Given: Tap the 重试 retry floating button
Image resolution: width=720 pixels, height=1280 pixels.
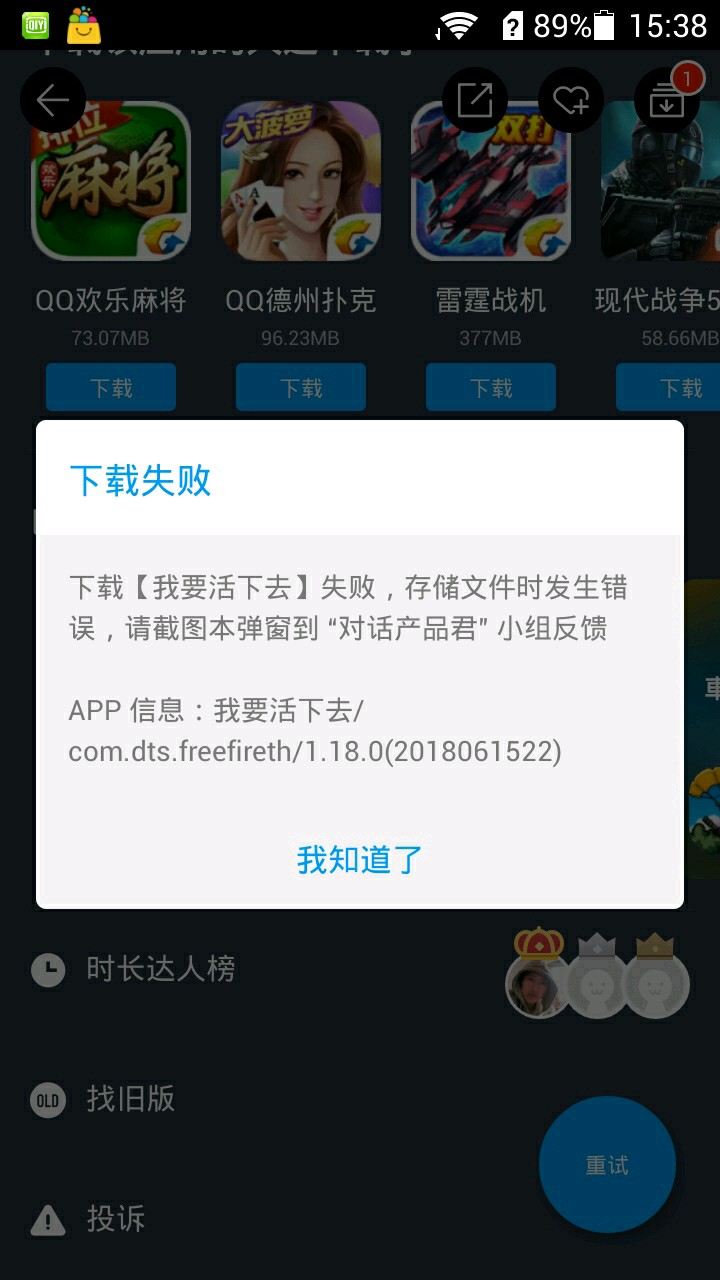Looking at the screenshot, I should point(607,1165).
